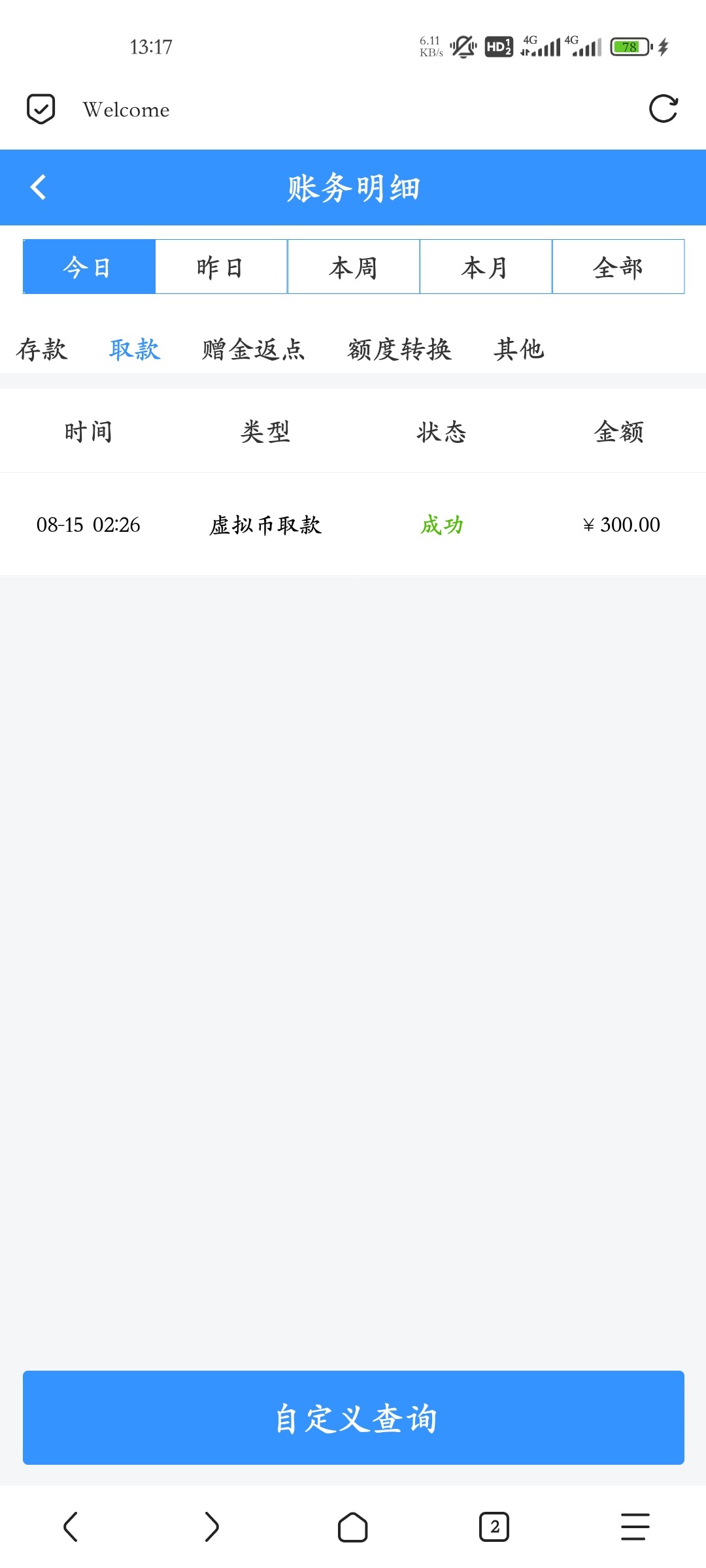The image size is (706, 1568).
Task: Open the 额度转换 category
Action: (399, 349)
